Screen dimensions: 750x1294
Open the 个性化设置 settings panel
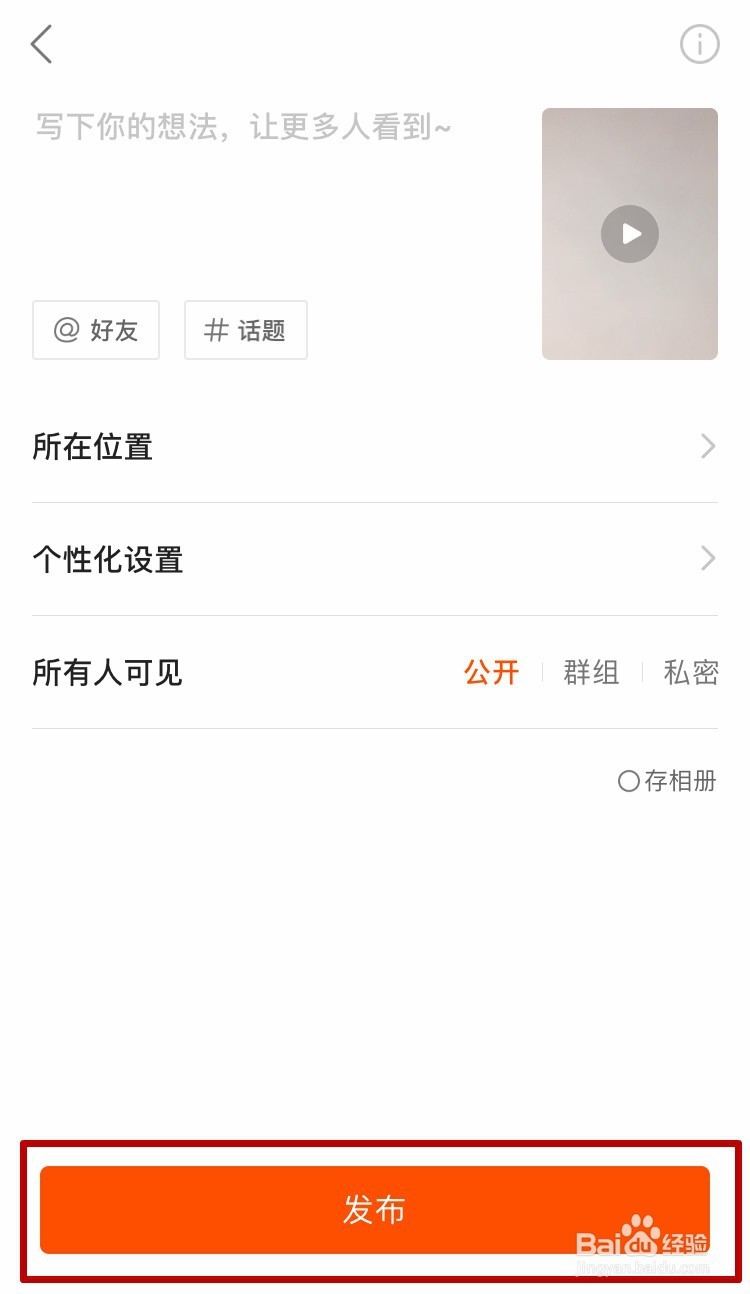pyautogui.click(x=375, y=559)
